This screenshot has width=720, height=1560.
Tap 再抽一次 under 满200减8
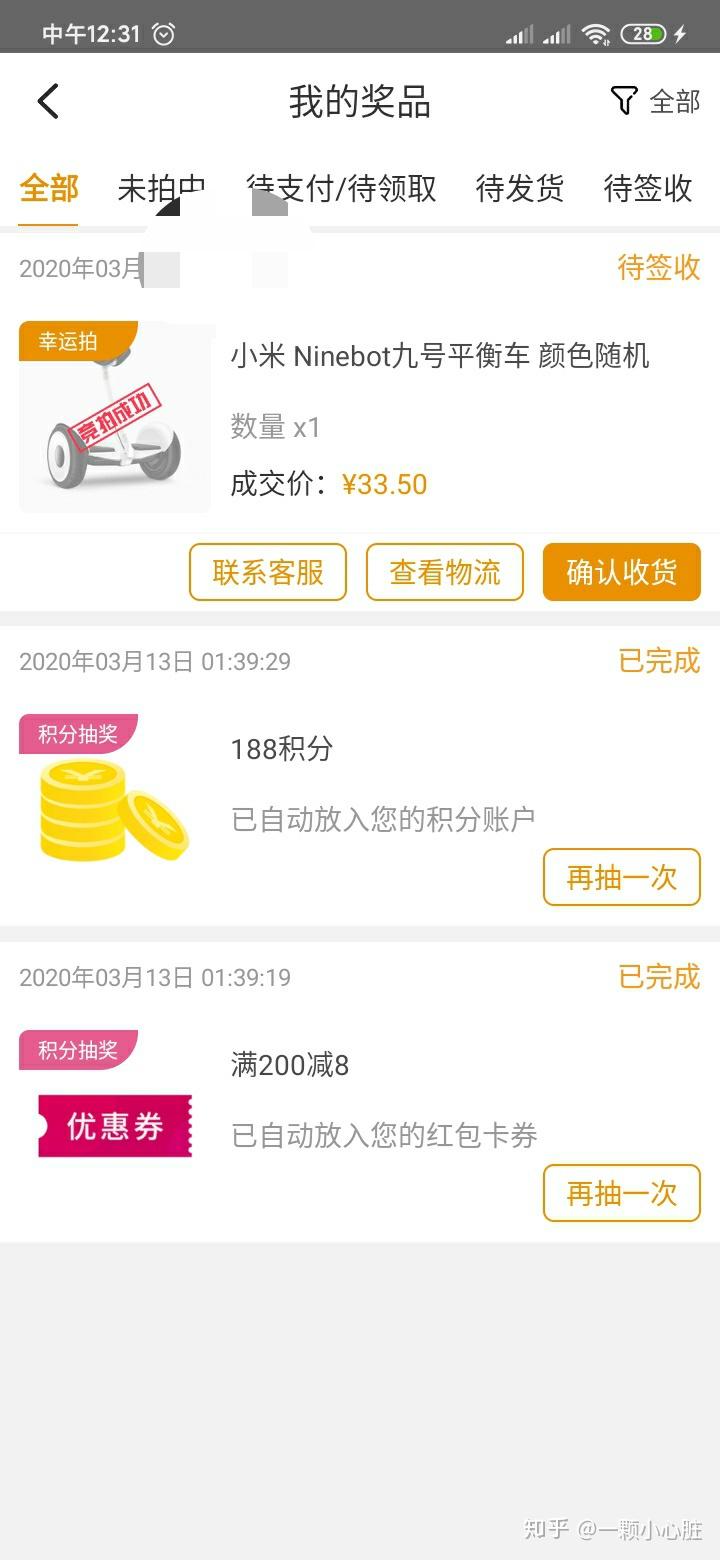coord(621,1193)
